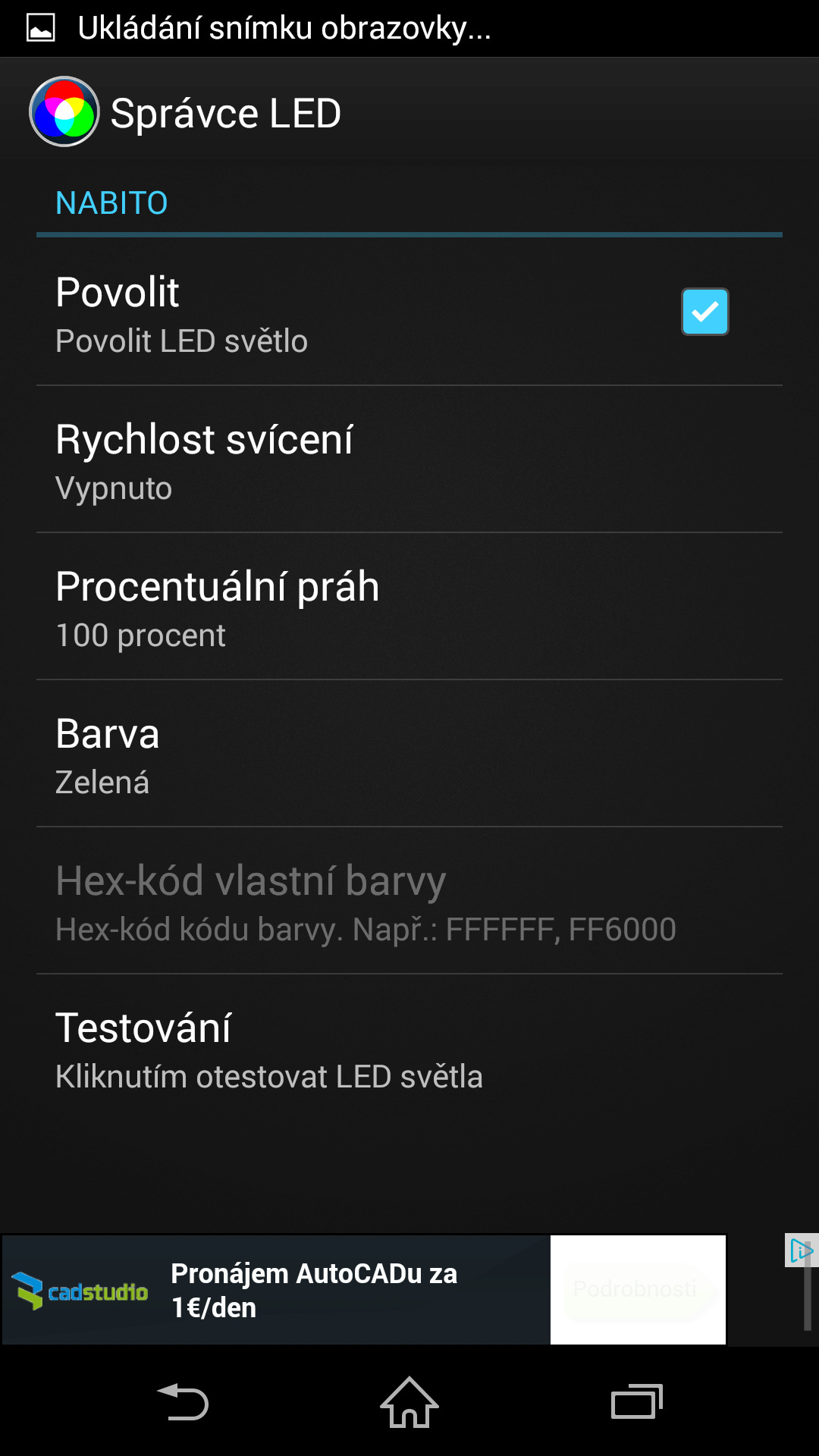Uncheck the Povolit LED světlo checkbox
Viewport: 819px width, 1456px height.
704,312
